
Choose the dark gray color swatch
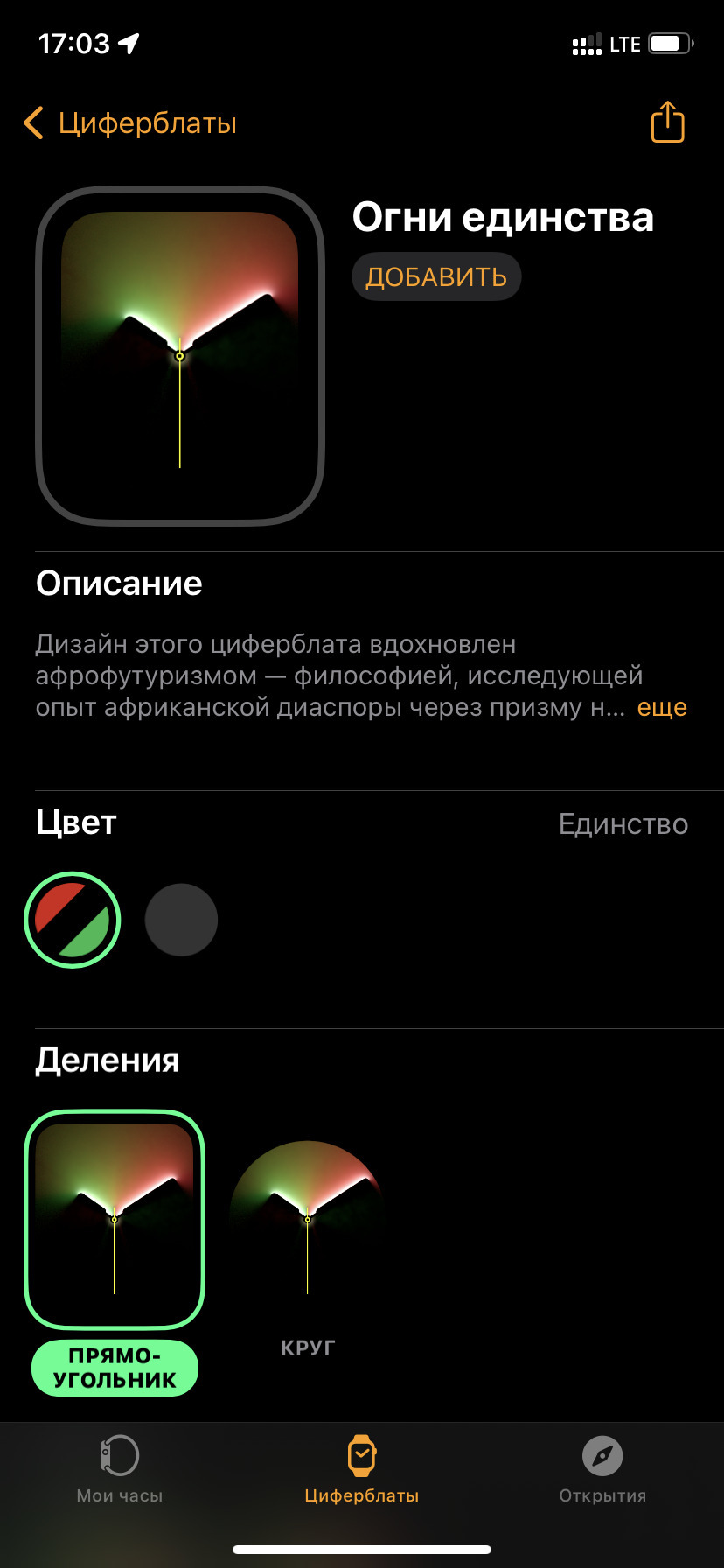click(181, 920)
